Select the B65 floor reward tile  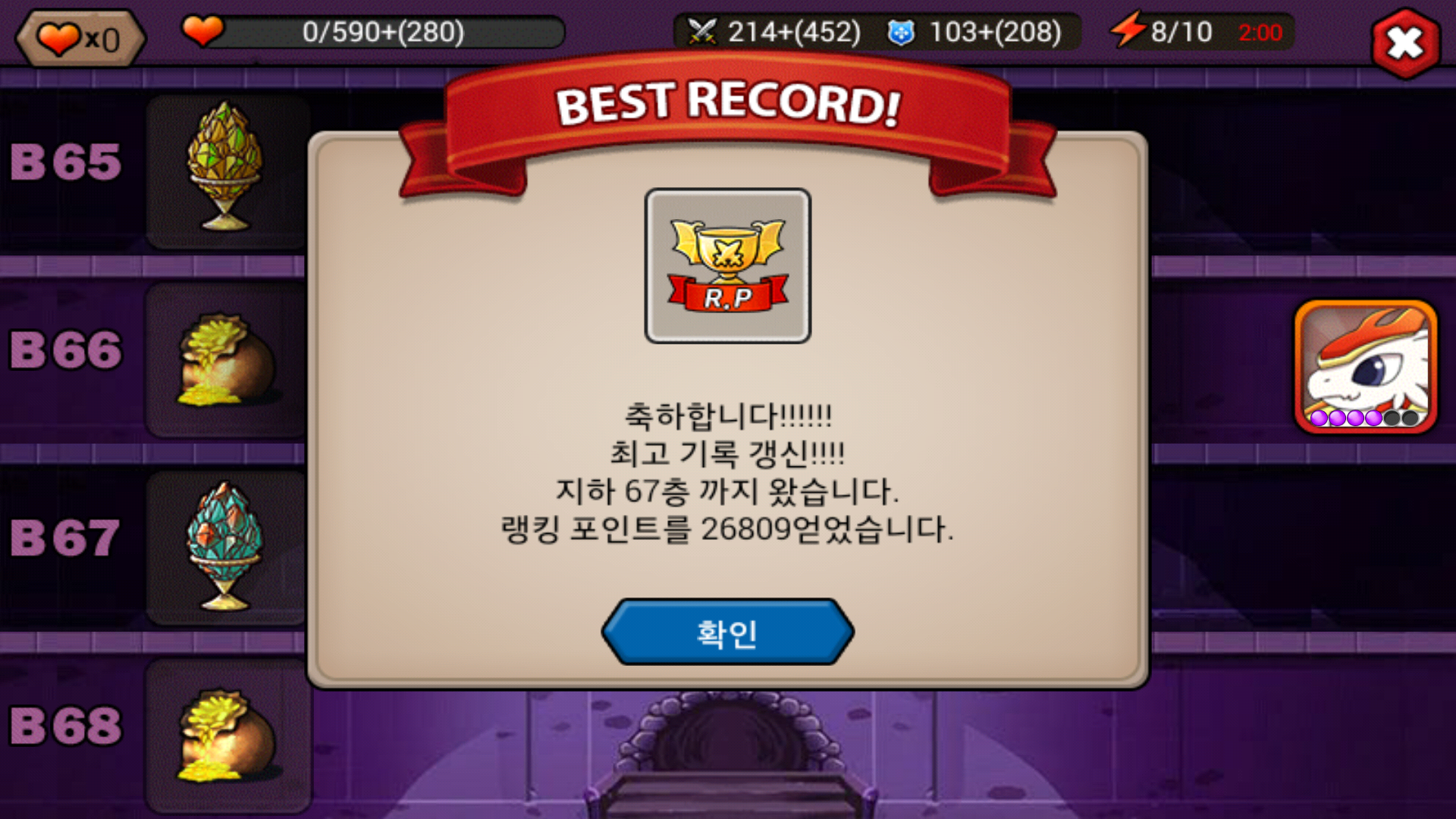(225, 171)
